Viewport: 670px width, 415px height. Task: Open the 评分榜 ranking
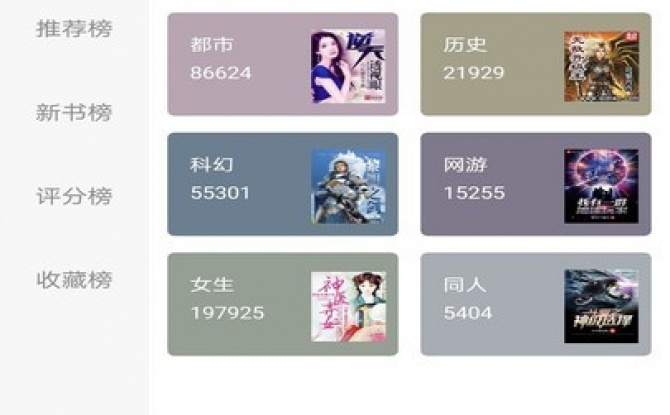point(73,197)
